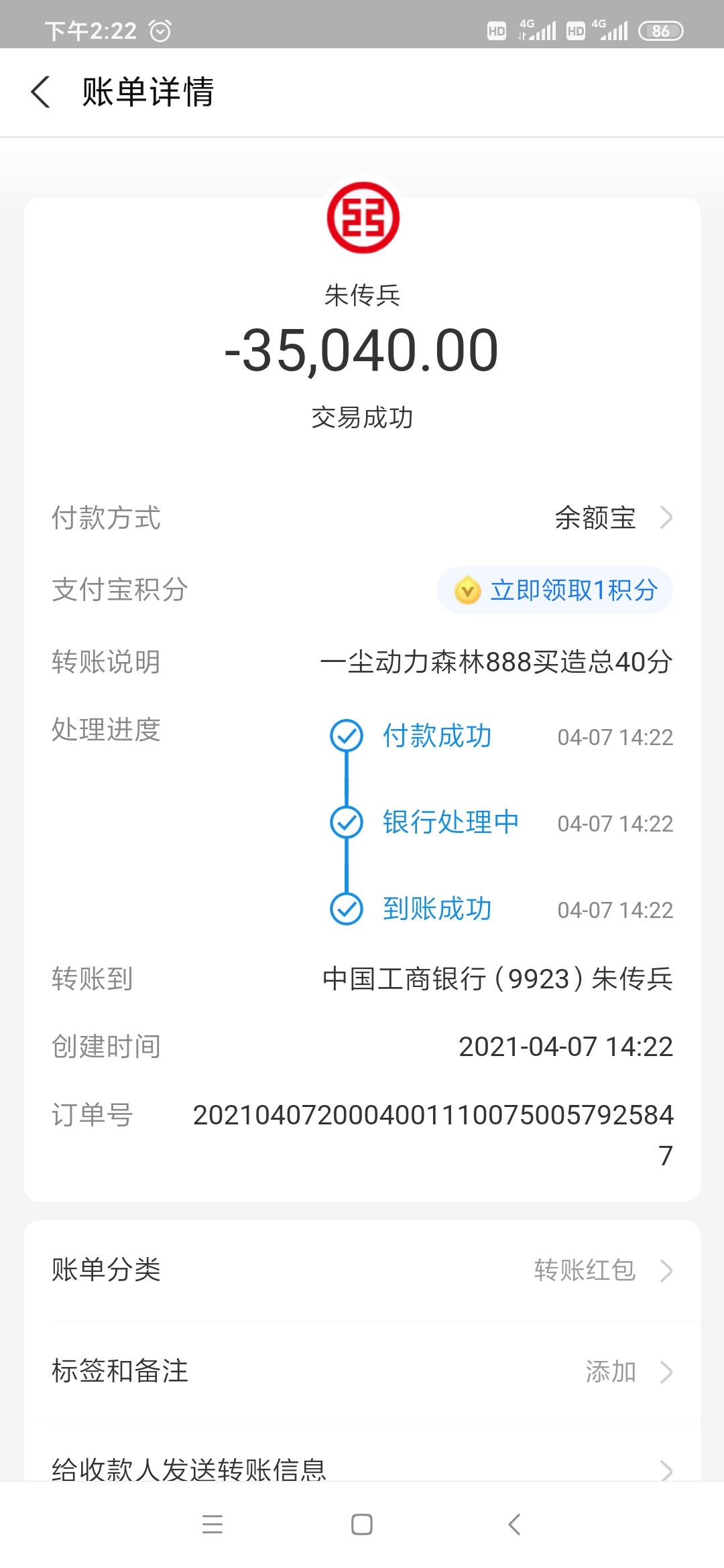Add a tag in 标签和备注

point(362,1372)
